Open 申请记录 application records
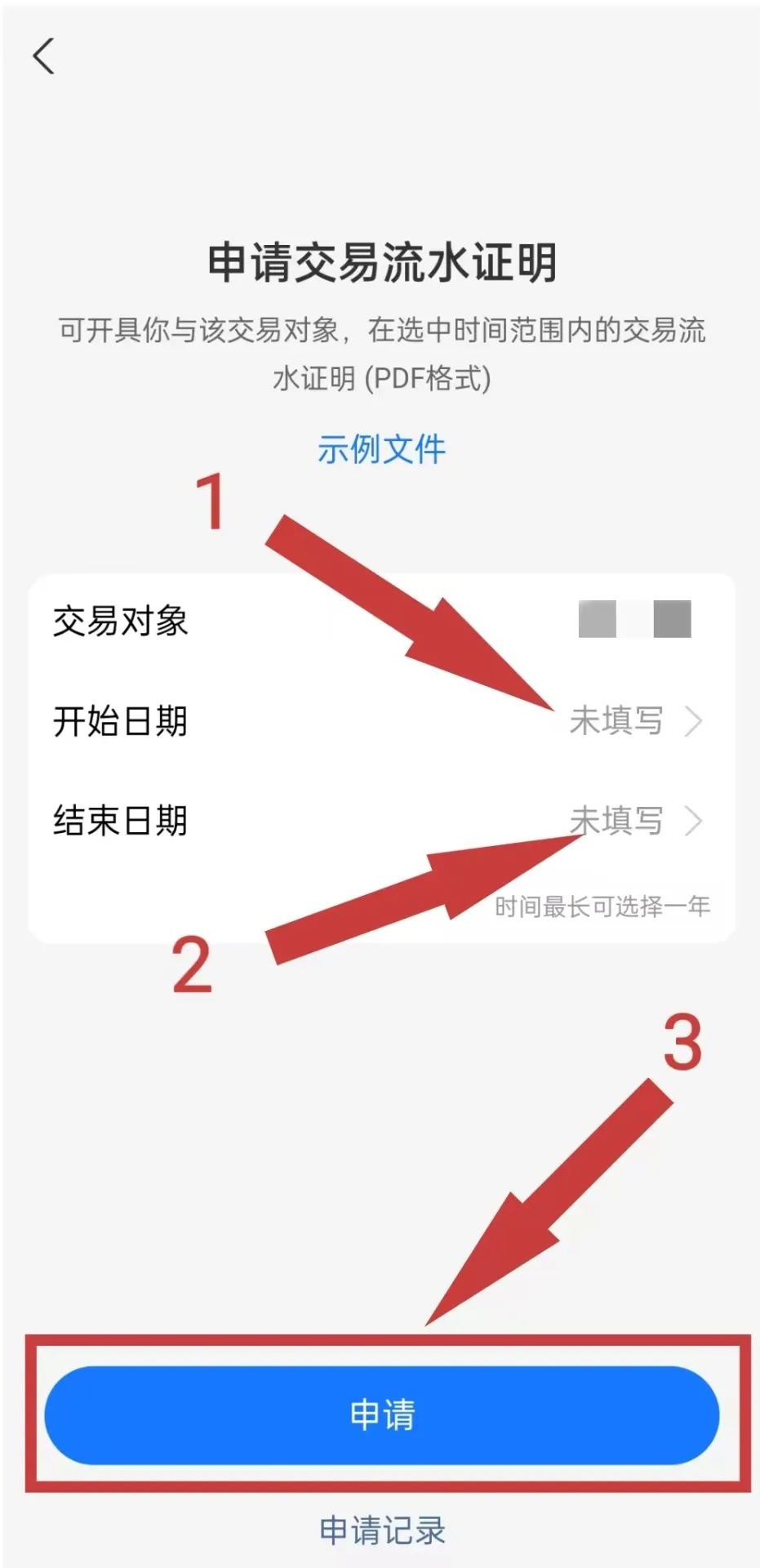Screen dimensions: 760x1568 [x=381, y=1530]
